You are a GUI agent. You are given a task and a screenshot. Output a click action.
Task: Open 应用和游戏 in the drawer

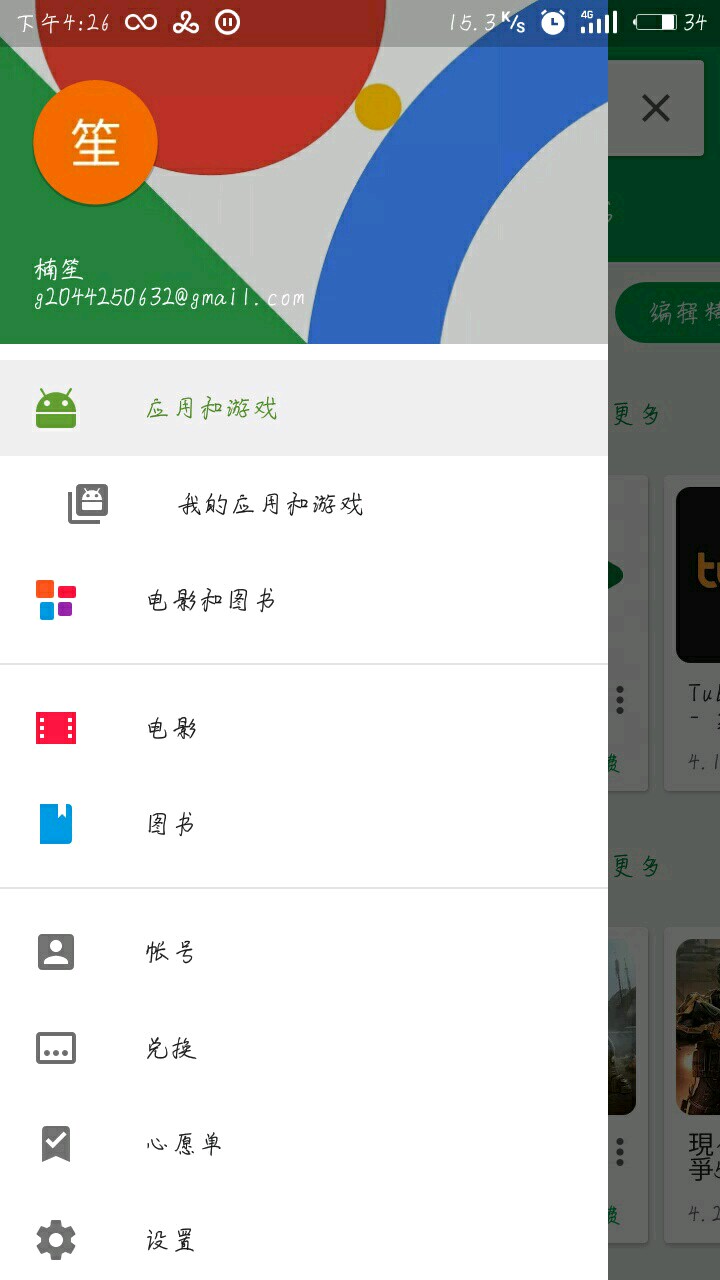tap(304, 408)
